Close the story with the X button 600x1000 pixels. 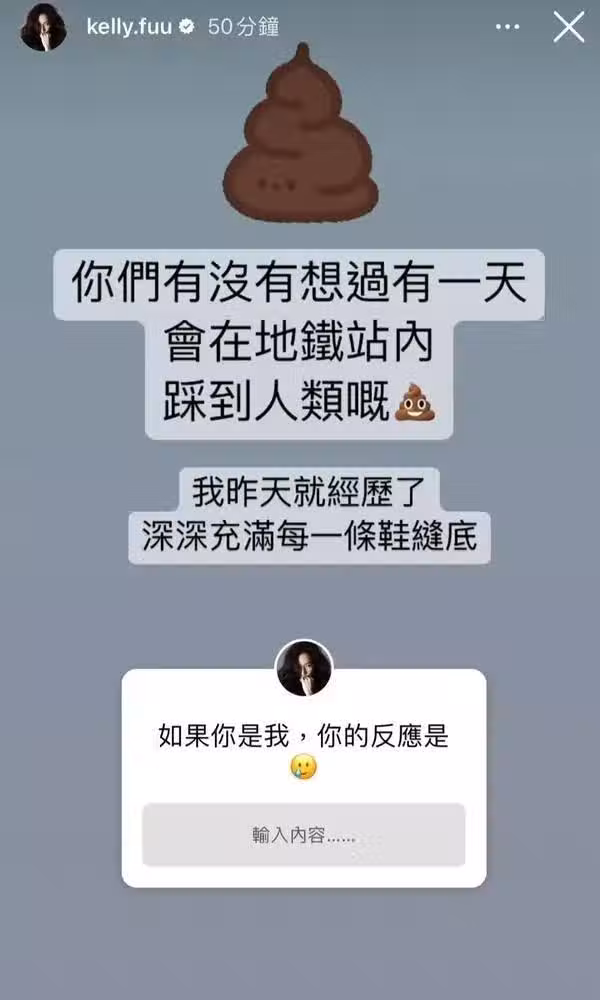click(568, 27)
